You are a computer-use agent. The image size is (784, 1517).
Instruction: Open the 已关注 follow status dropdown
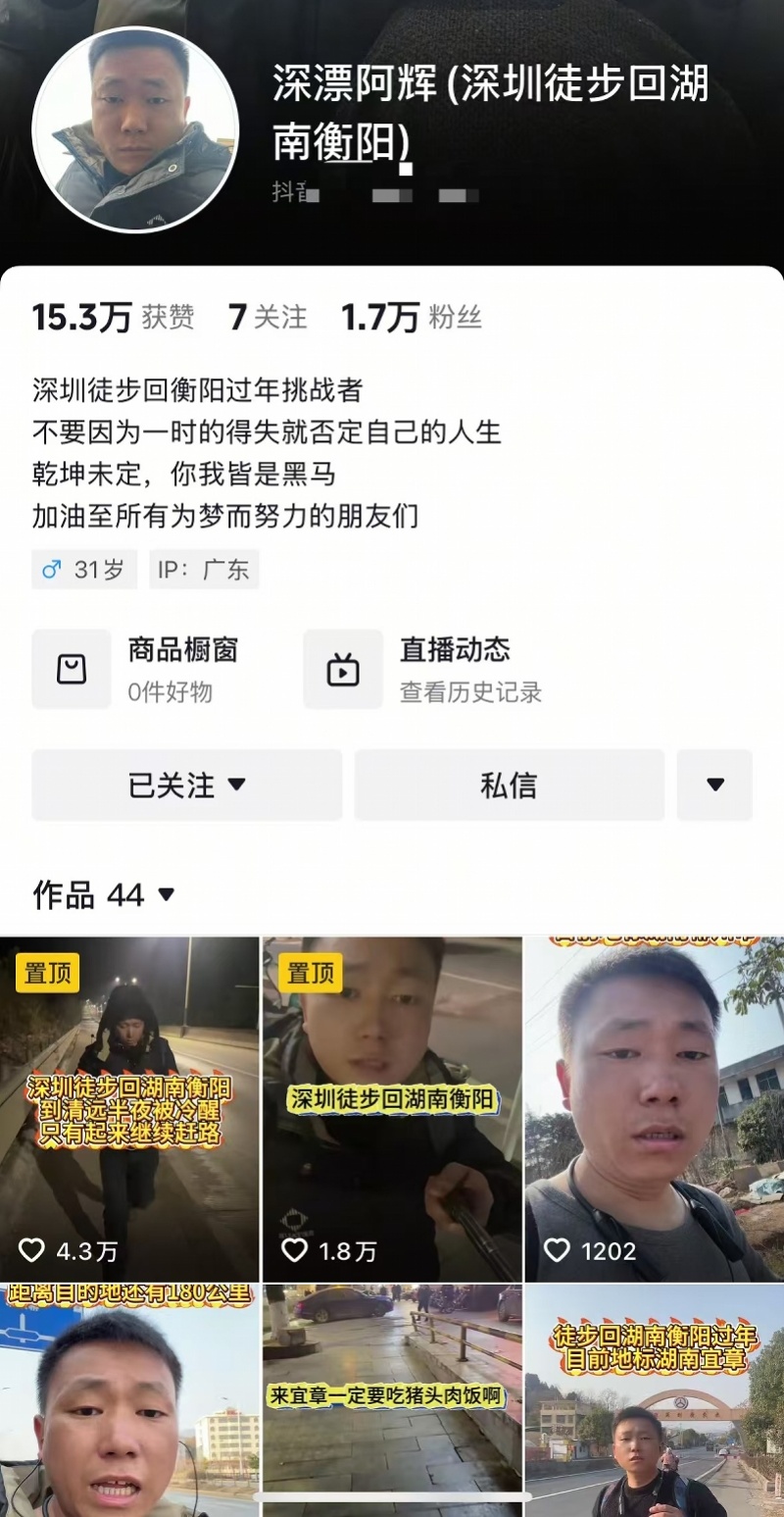[186, 784]
